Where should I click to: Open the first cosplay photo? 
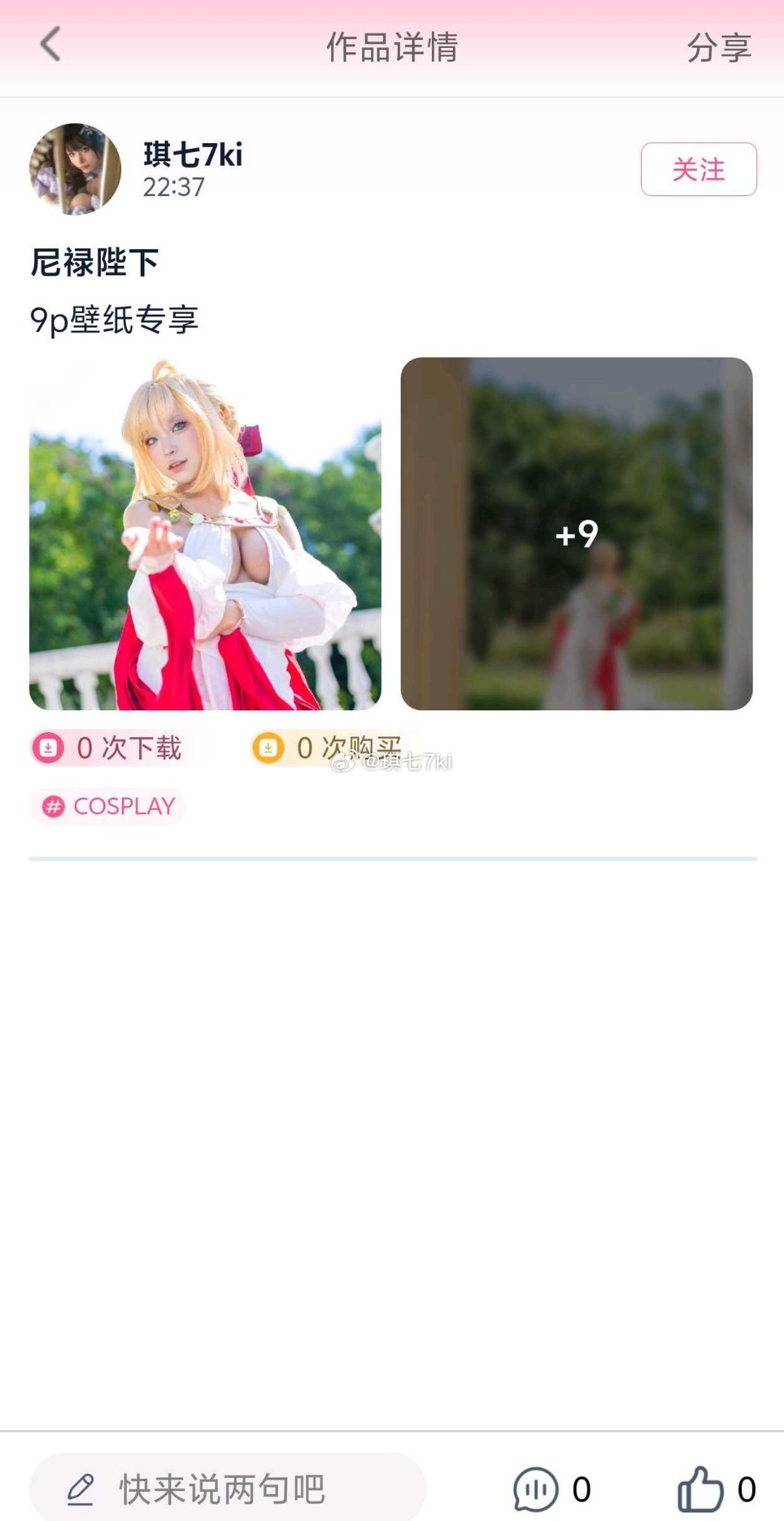pos(205,533)
